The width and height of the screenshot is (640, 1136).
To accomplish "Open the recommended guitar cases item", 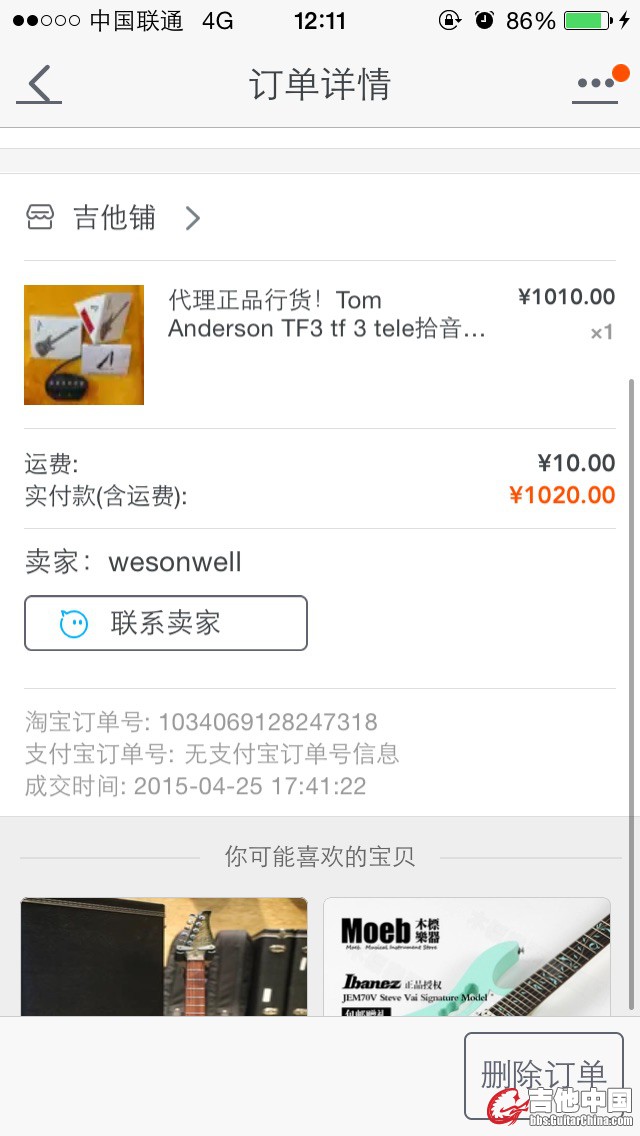I will click(x=164, y=956).
